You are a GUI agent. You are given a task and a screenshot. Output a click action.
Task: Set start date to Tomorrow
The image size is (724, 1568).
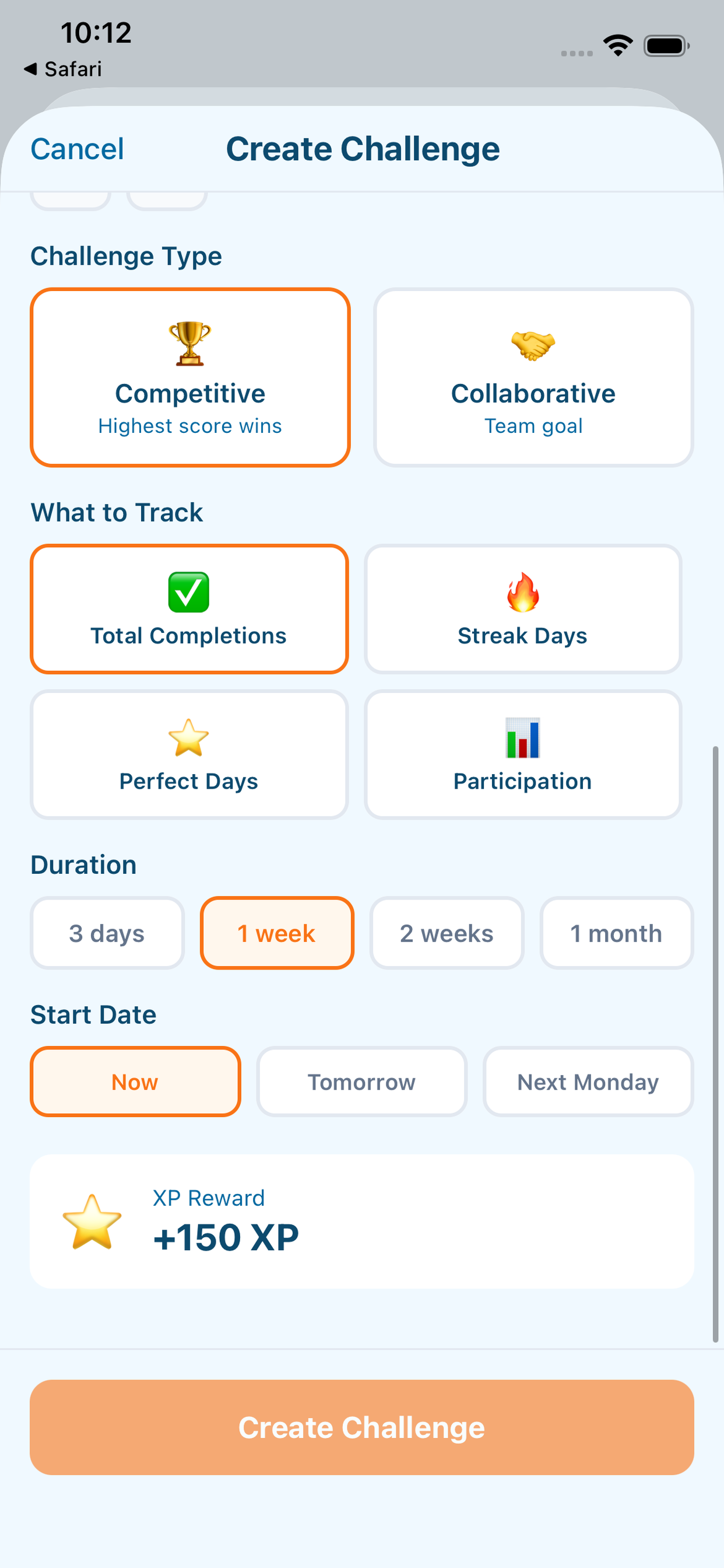361,1081
